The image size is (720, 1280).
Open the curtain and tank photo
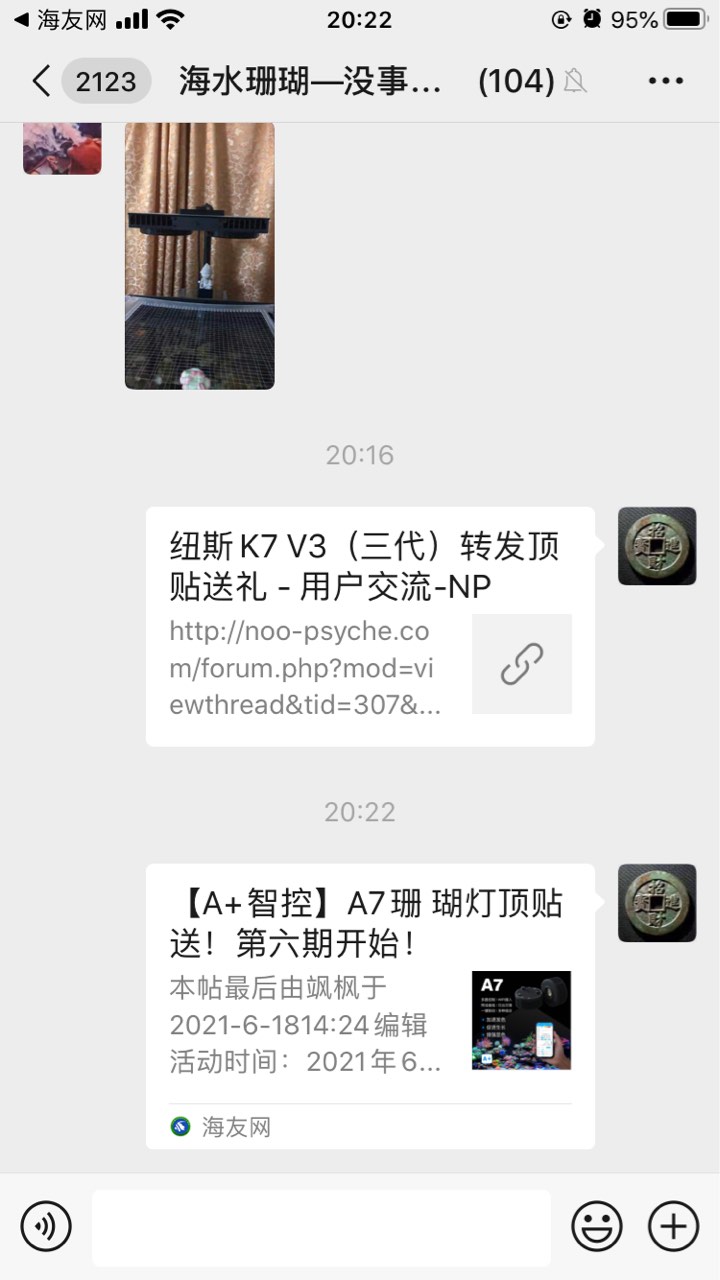tap(199, 255)
